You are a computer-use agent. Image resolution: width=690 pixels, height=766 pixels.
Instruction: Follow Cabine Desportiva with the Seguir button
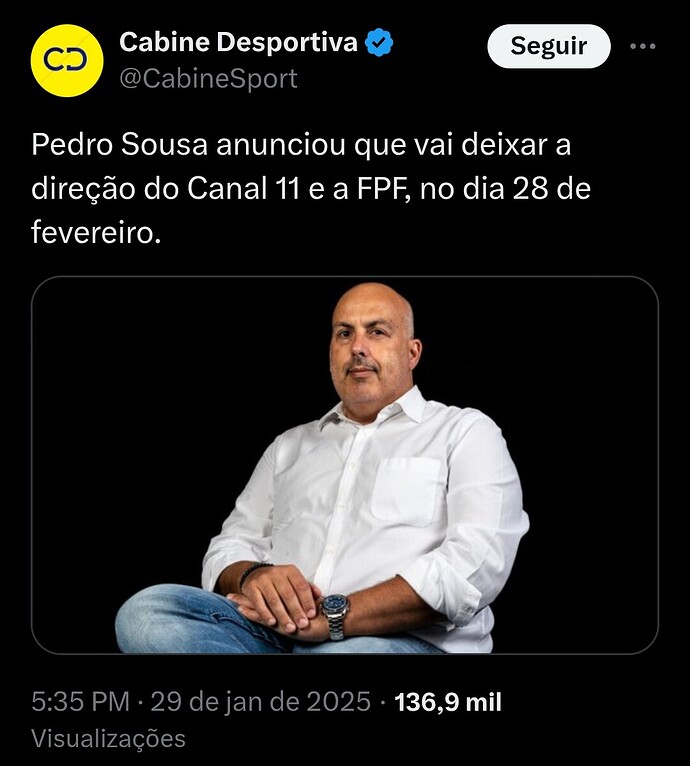548,46
